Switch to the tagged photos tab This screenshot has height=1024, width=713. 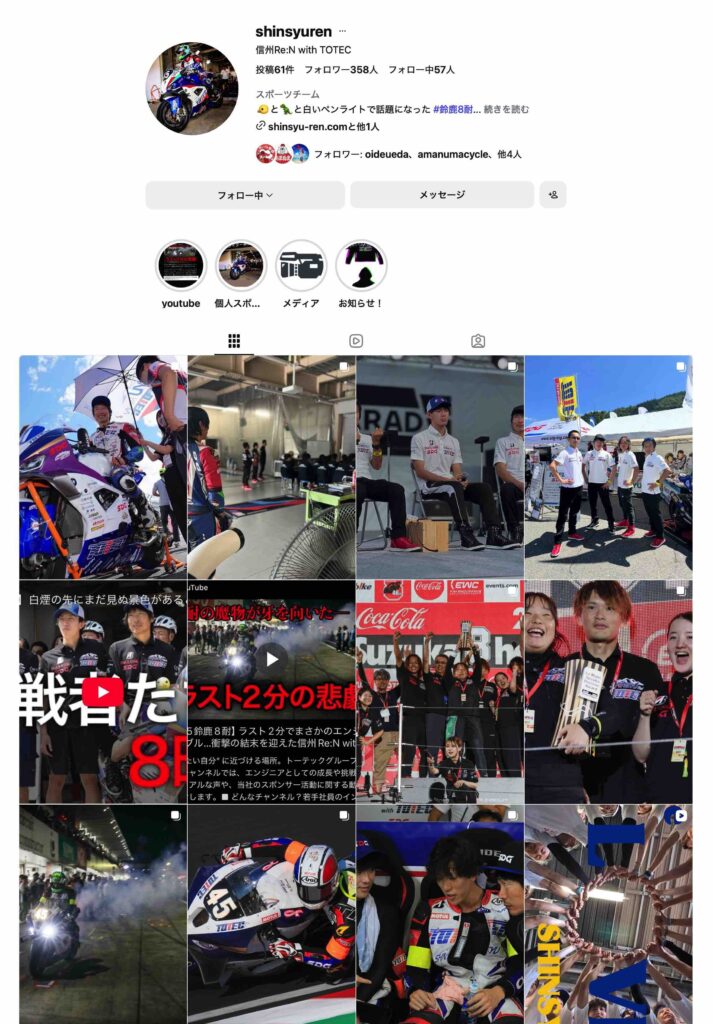(478, 341)
